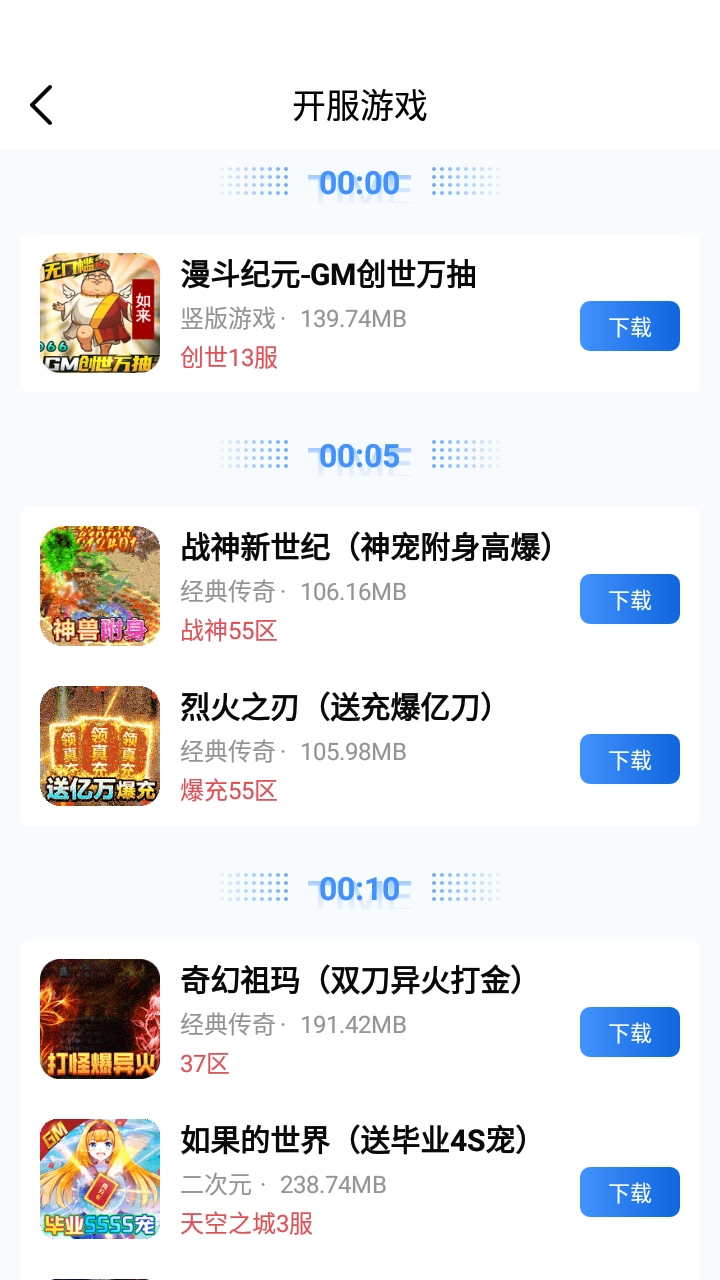Download 漫斗纪元-GM创世万抽
Viewport: 720px width, 1280px height.
tap(629, 326)
